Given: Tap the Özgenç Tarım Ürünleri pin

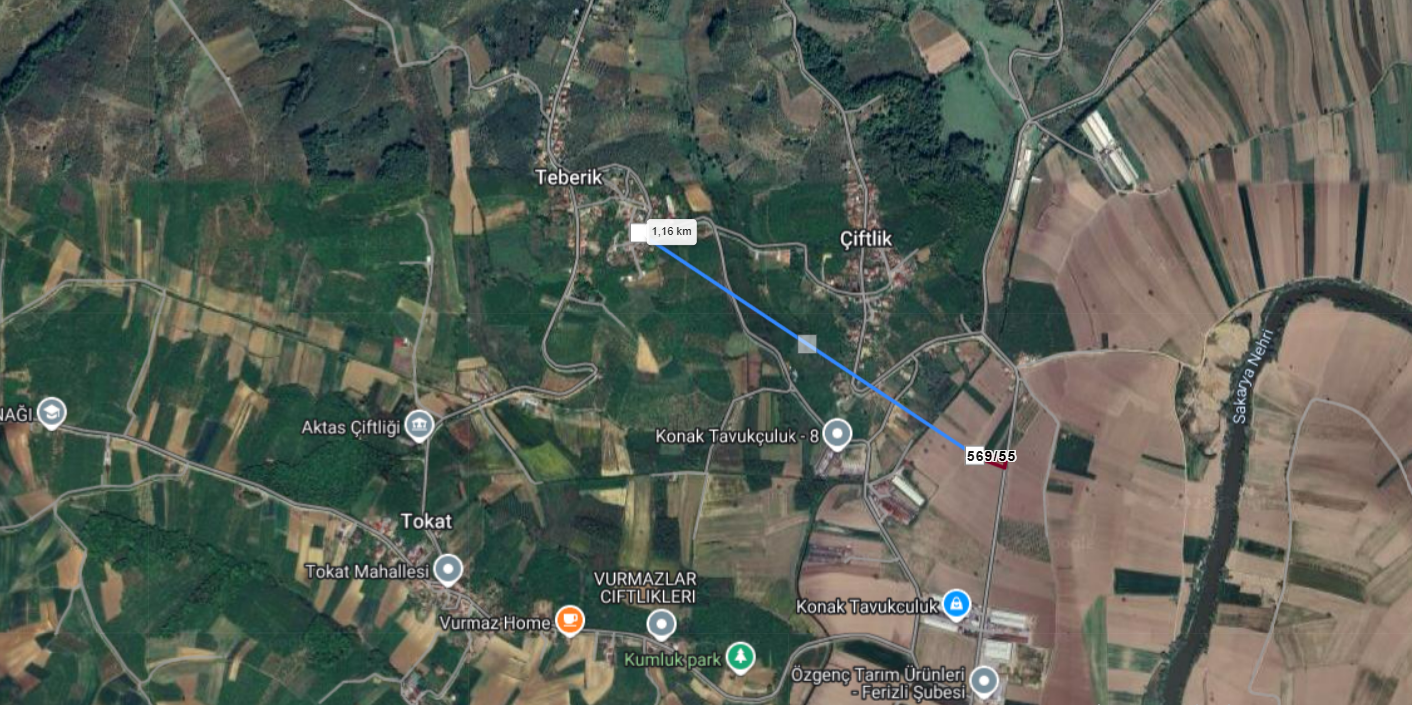Looking at the screenshot, I should tap(984, 682).
